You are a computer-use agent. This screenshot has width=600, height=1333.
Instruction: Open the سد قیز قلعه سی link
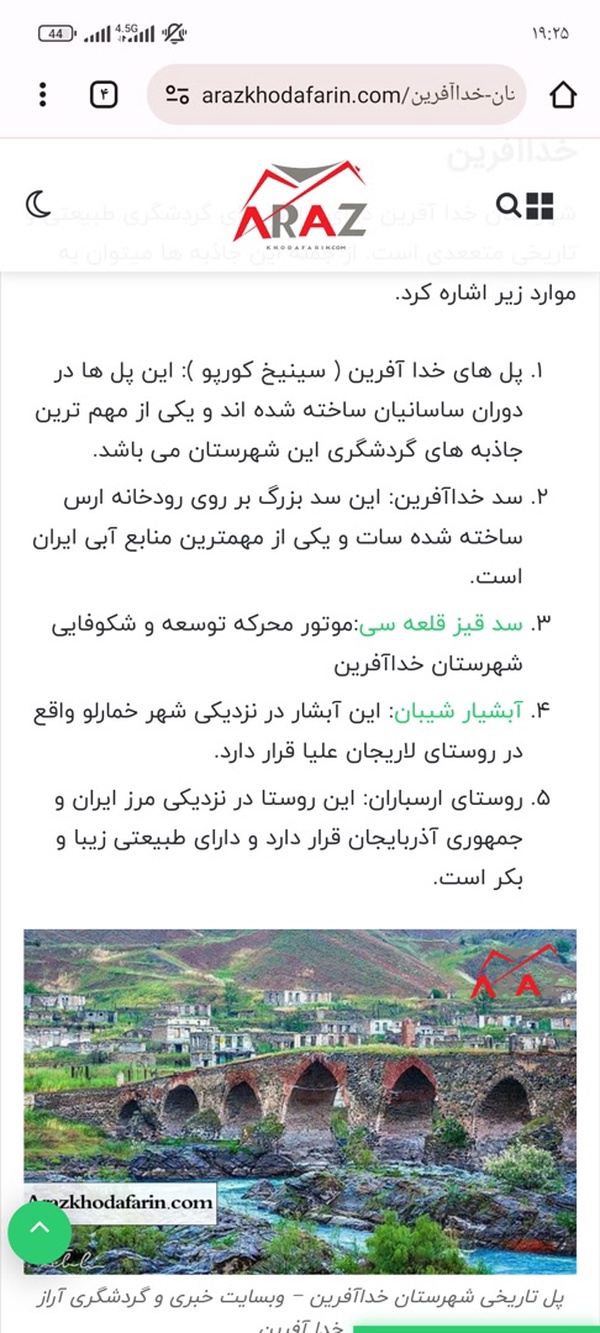[x=442, y=624]
